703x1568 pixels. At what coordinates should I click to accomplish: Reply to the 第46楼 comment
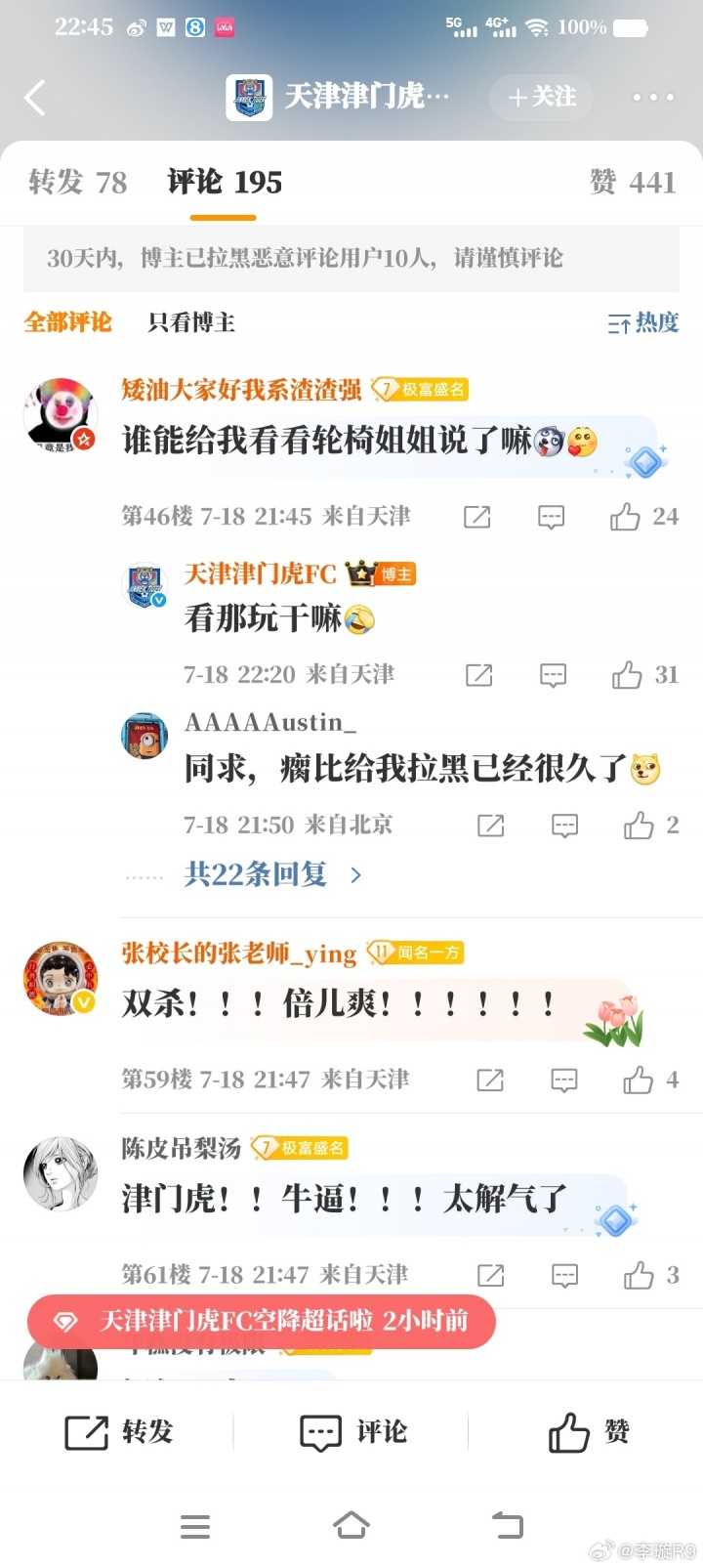552,517
